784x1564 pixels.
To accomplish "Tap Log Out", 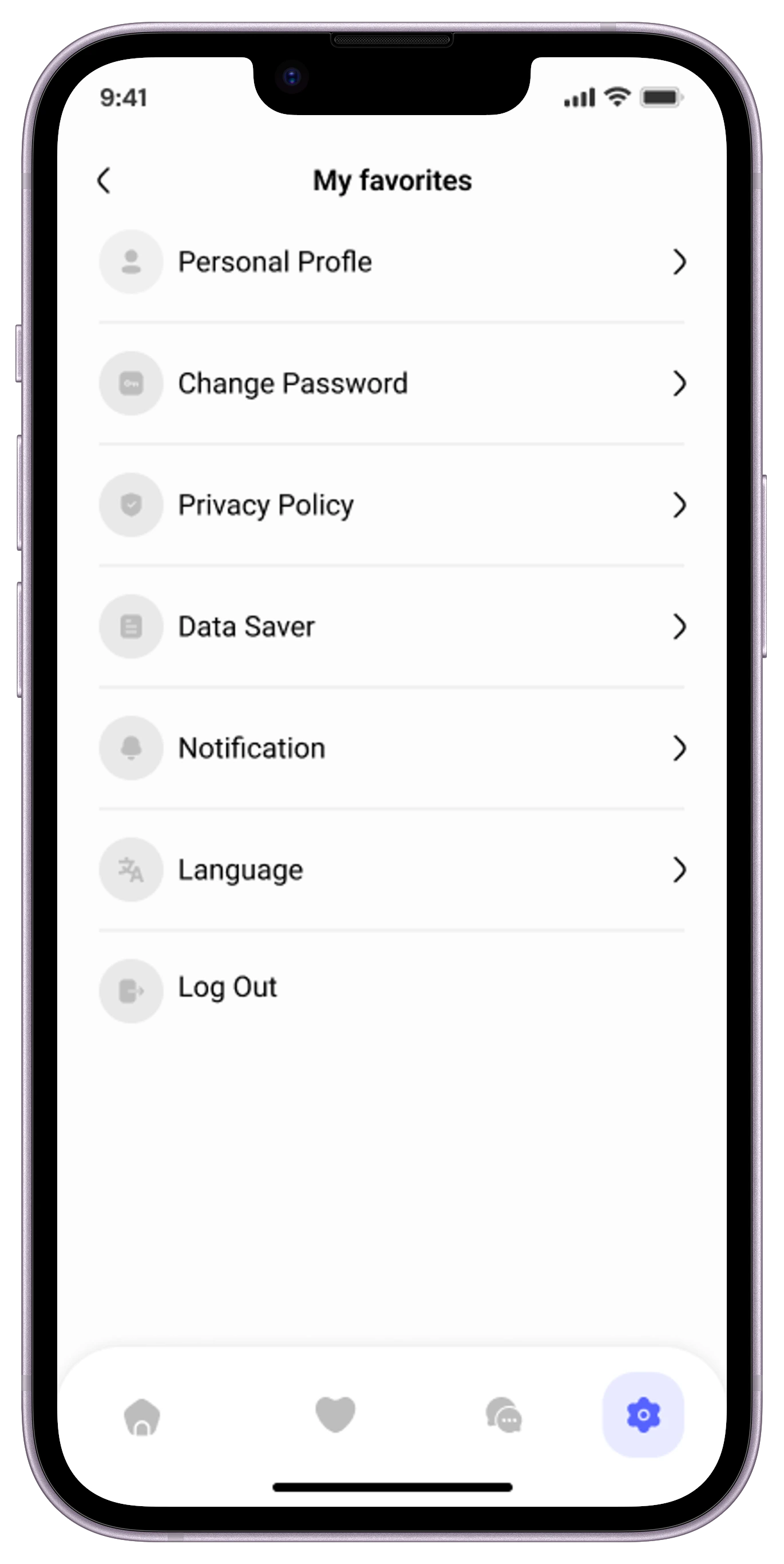I will [227, 988].
